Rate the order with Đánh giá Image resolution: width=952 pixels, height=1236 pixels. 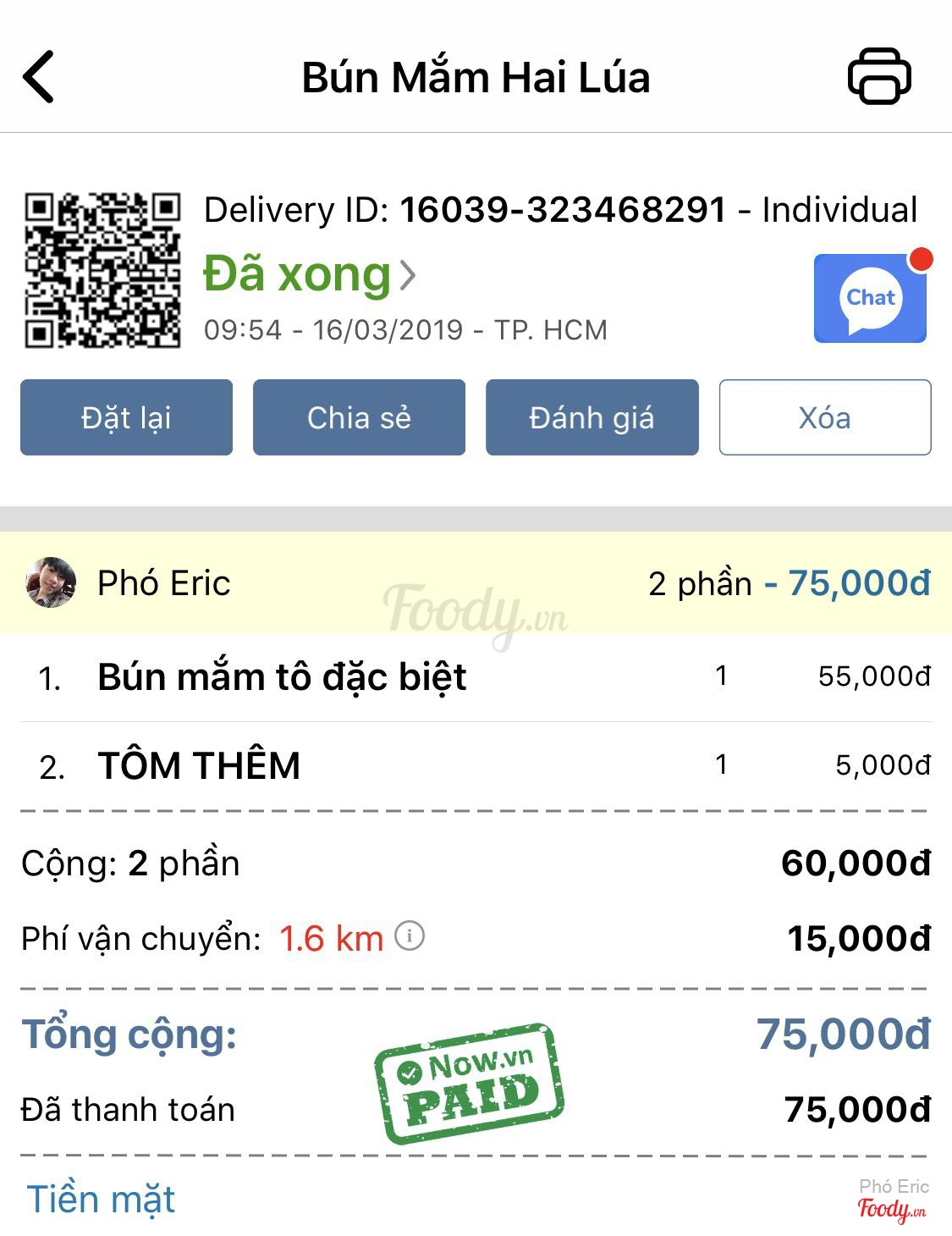tap(592, 417)
